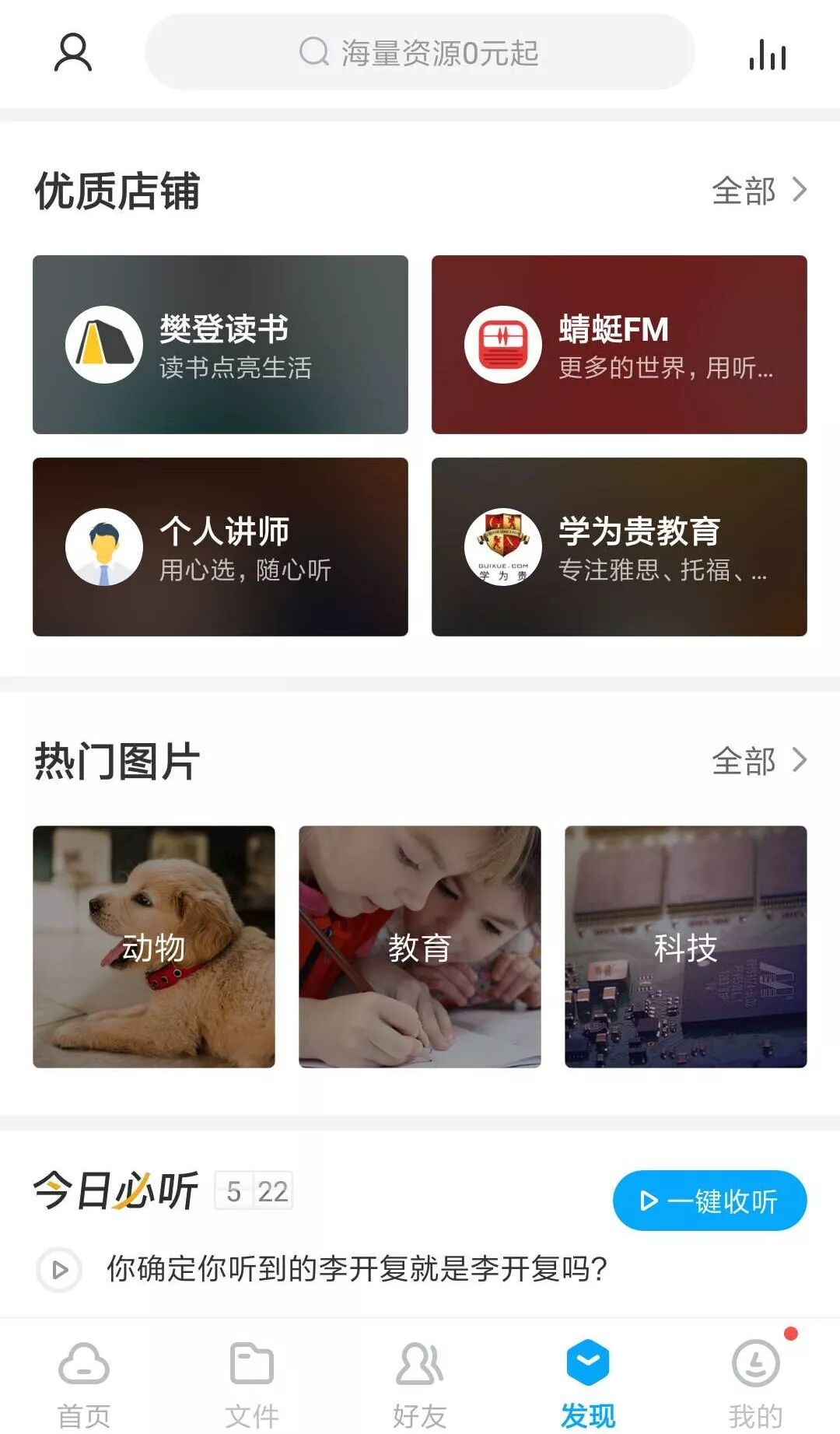The image size is (840, 1434).
Task: Open the profile icon at top left
Action: click(x=73, y=53)
